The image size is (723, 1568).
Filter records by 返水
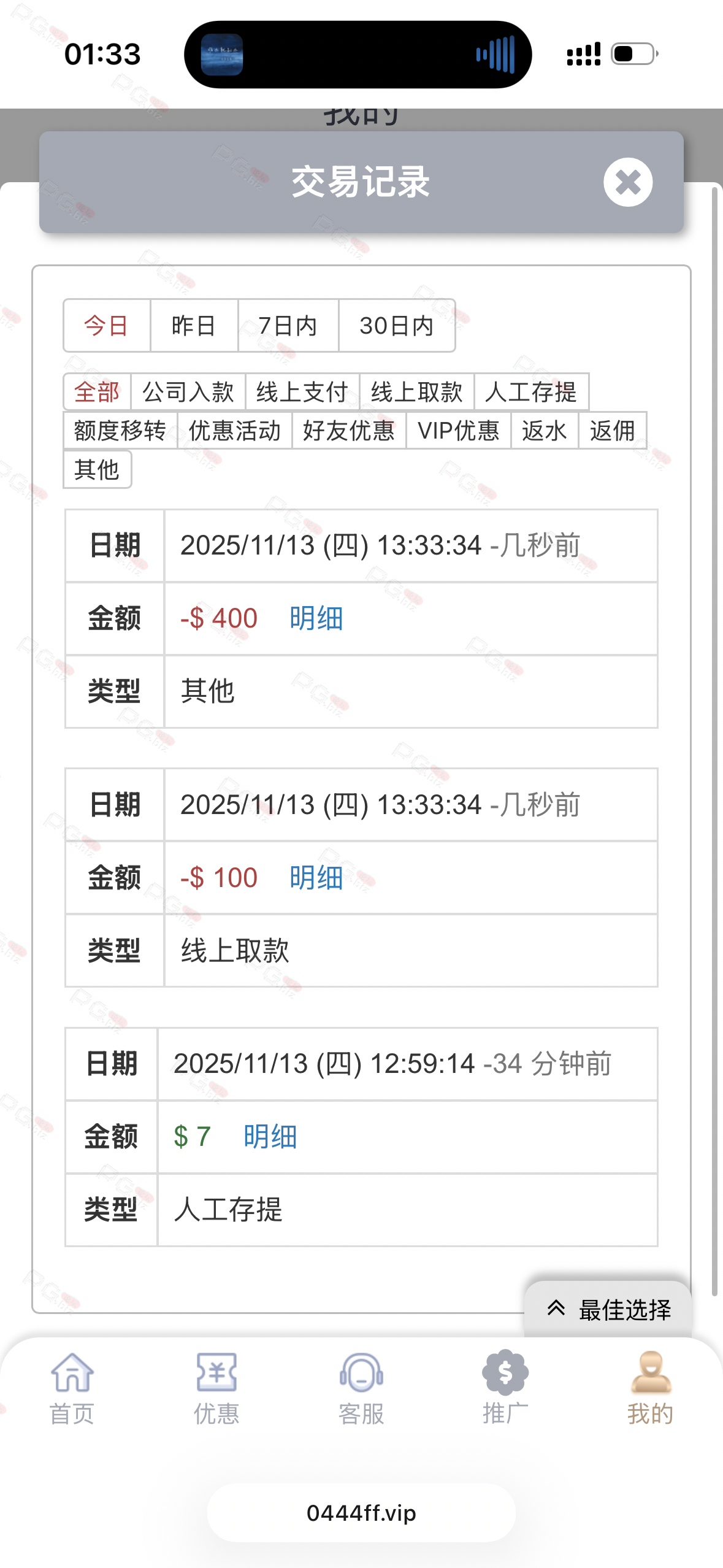[x=544, y=431]
